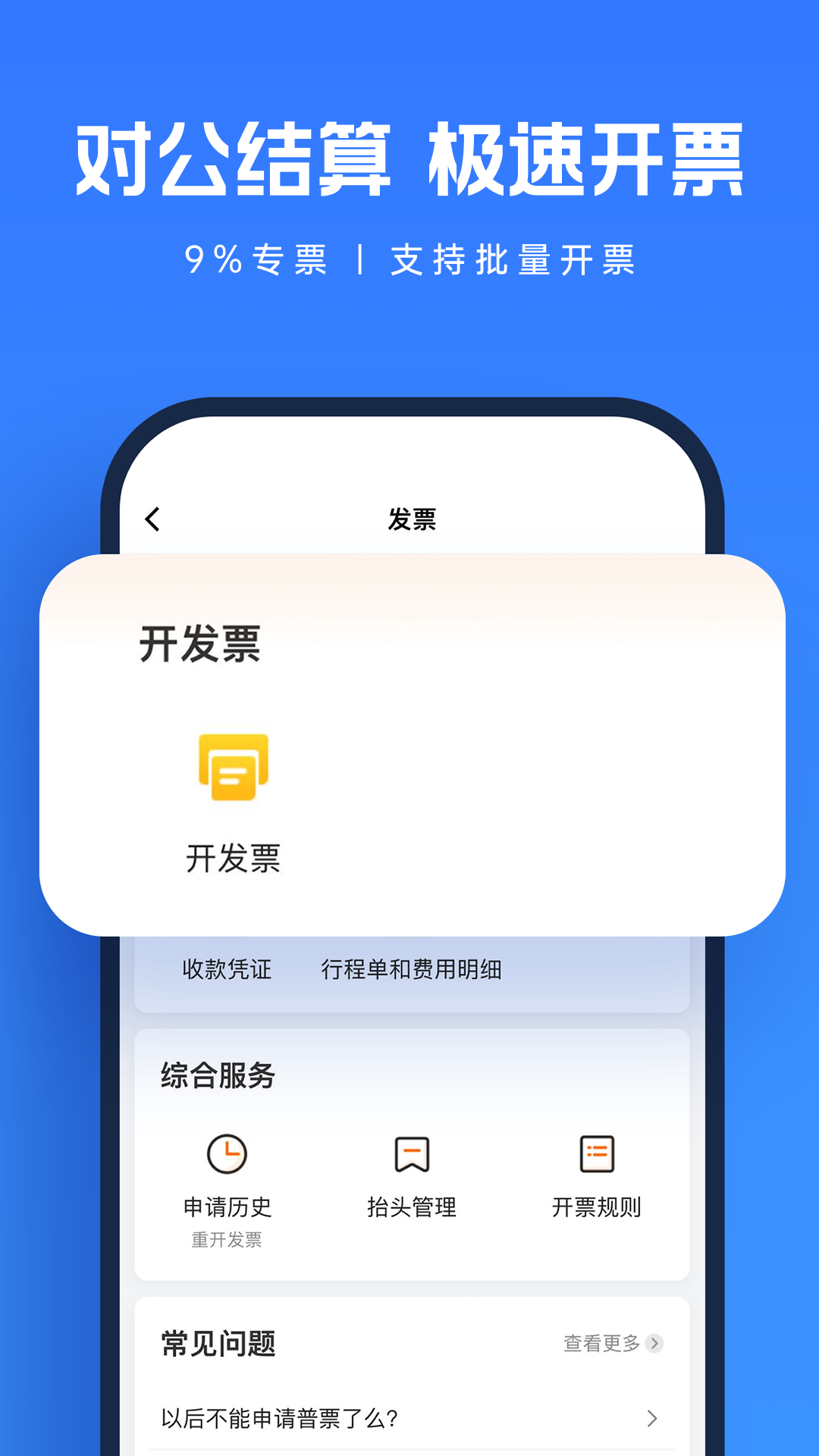Switch to the 收款凭证 tab
Image resolution: width=819 pixels, height=1456 pixels.
pyautogui.click(x=227, y=968)
